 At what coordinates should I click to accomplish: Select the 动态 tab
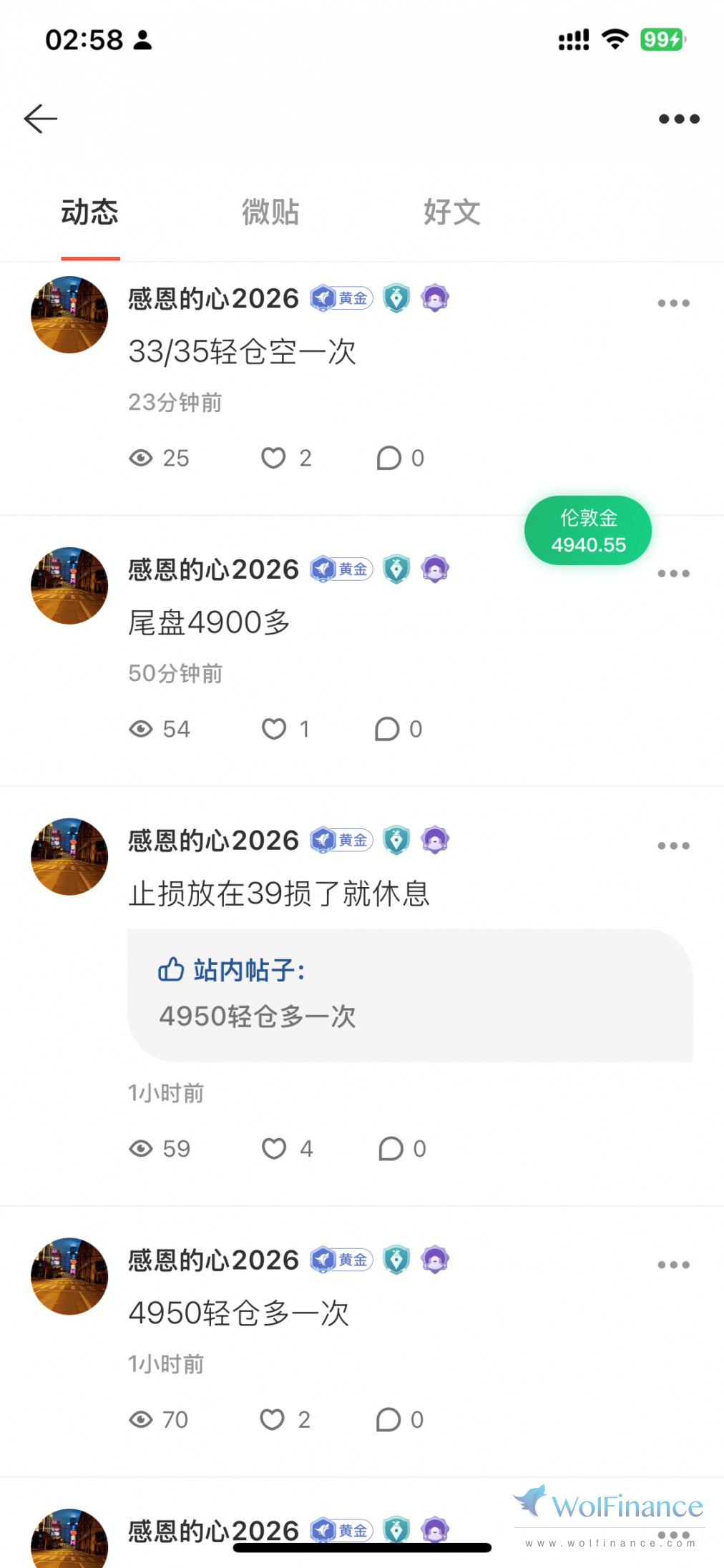pos(89,212)
